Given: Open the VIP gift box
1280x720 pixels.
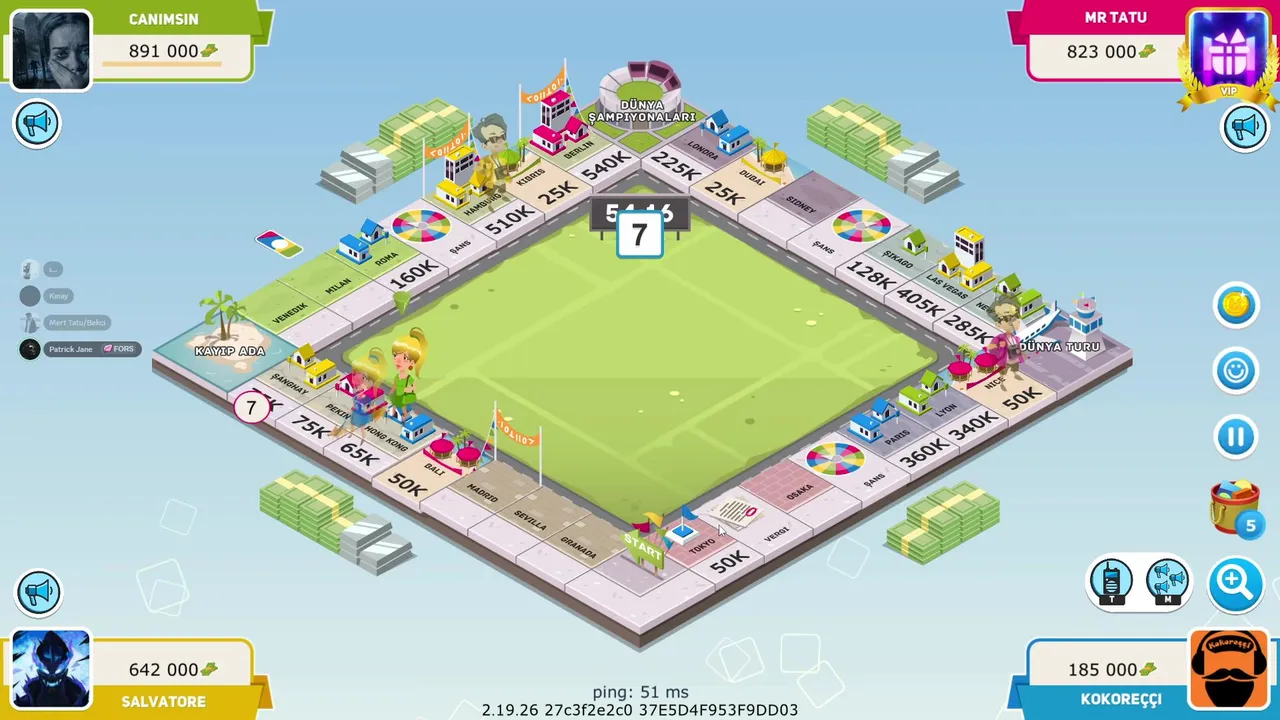Looking at the screenshot, I should coord(1228,52).
